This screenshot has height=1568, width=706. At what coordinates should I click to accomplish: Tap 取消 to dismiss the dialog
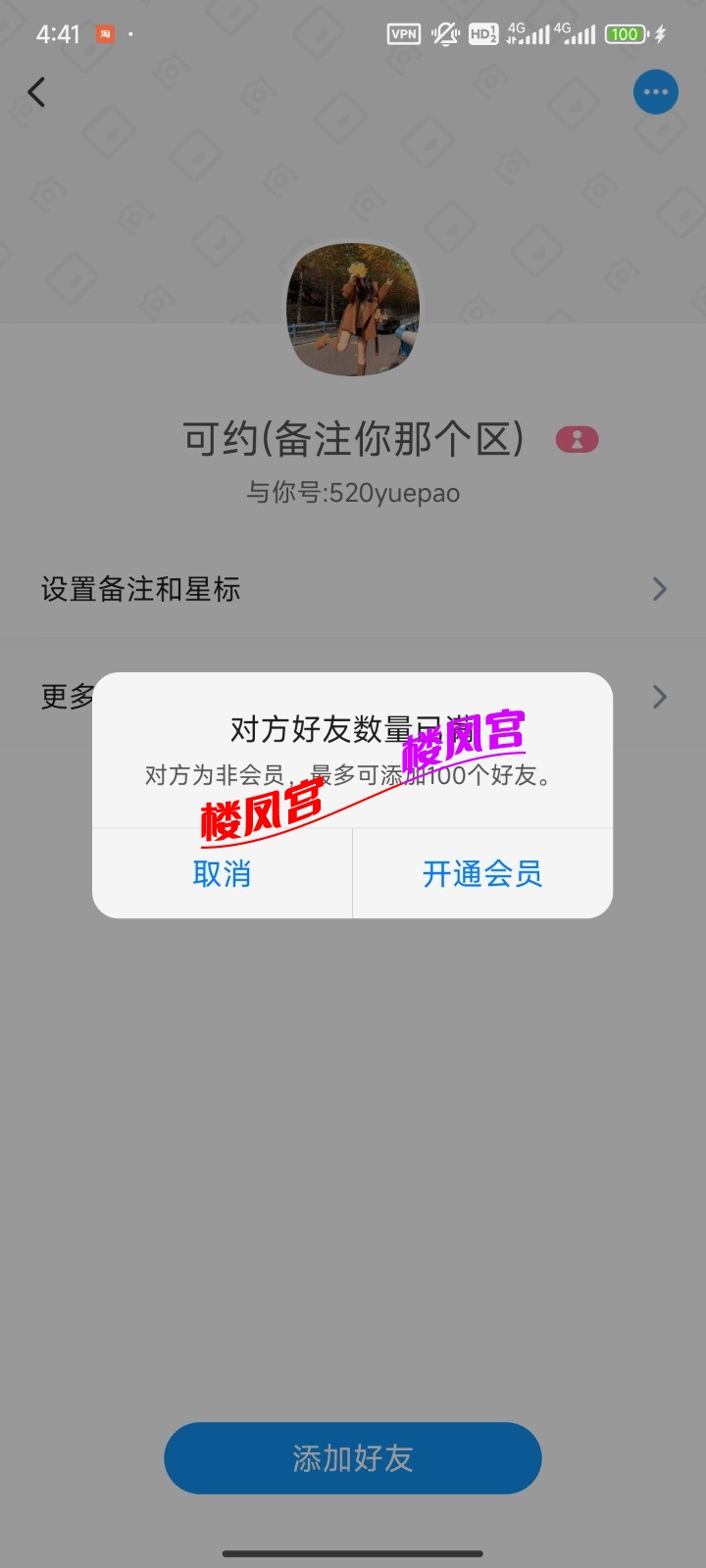[222, 873]
